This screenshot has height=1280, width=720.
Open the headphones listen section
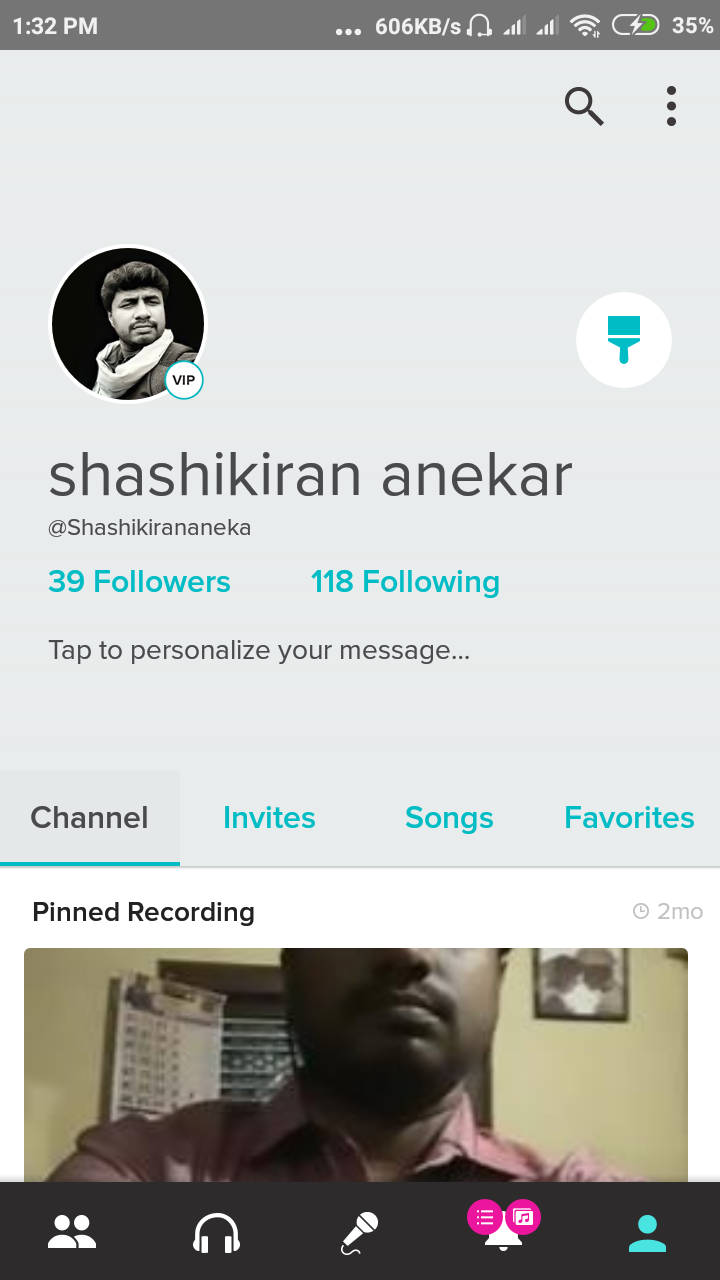pos(216,1232)
